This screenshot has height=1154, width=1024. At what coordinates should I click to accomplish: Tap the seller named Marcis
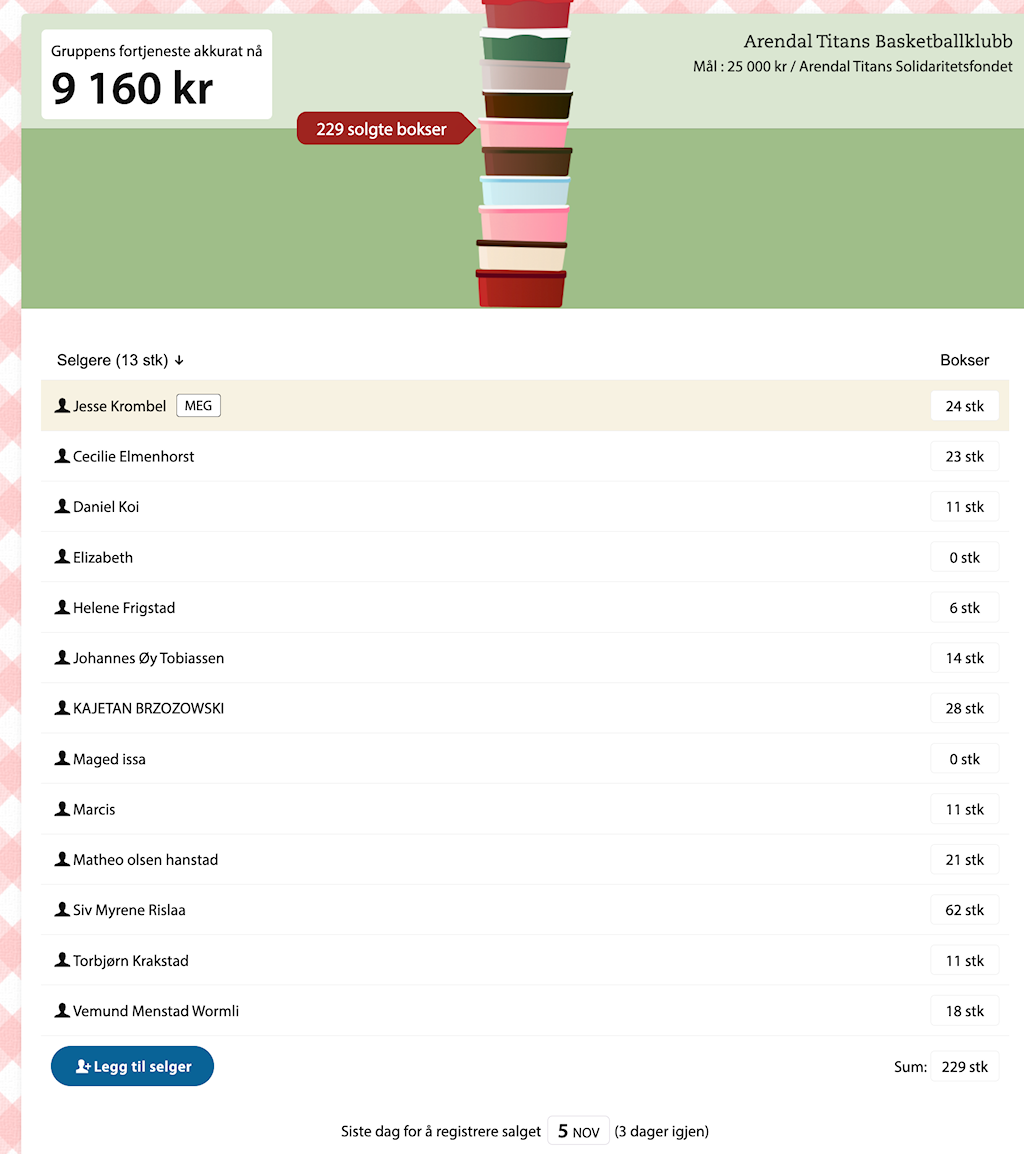pos(94,809)
